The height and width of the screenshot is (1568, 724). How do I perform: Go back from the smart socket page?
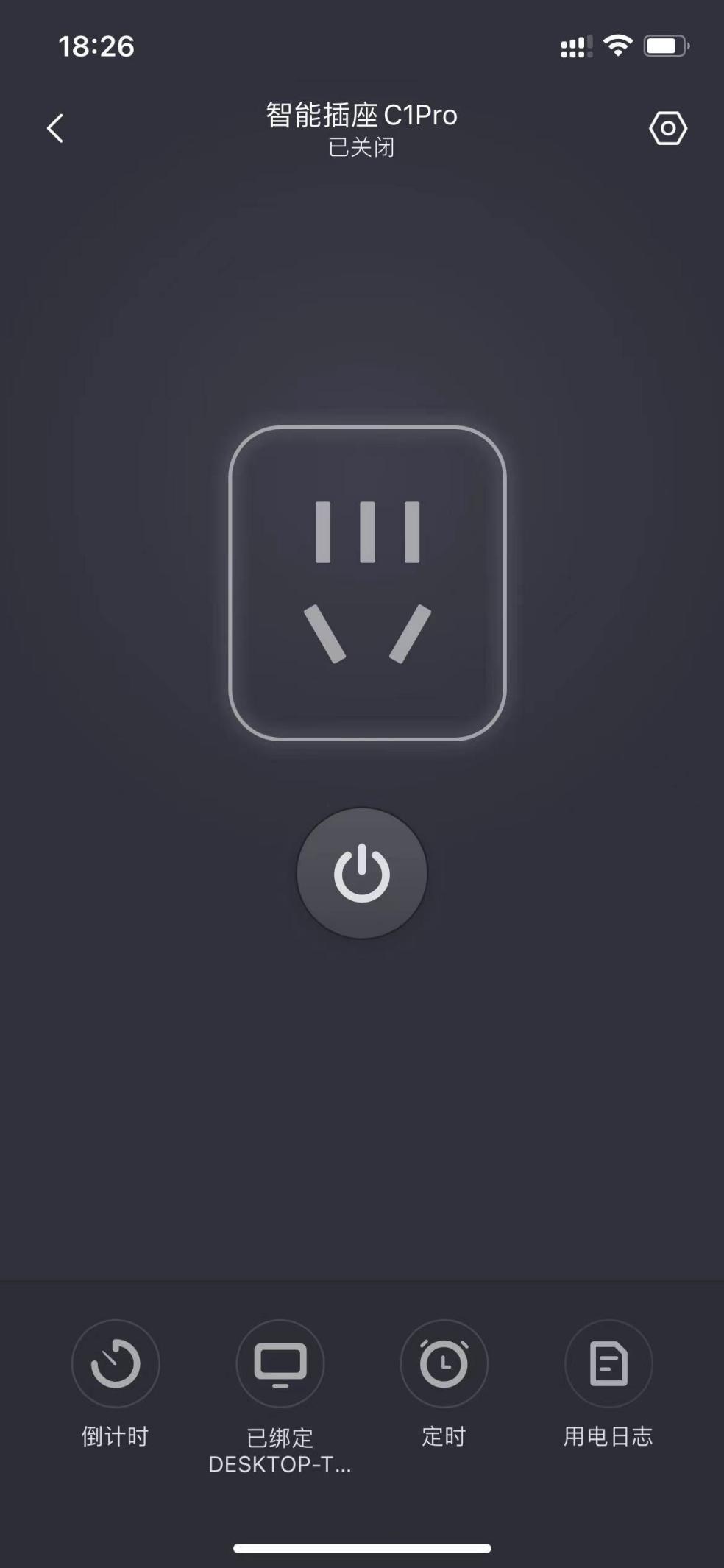[55, 129]
